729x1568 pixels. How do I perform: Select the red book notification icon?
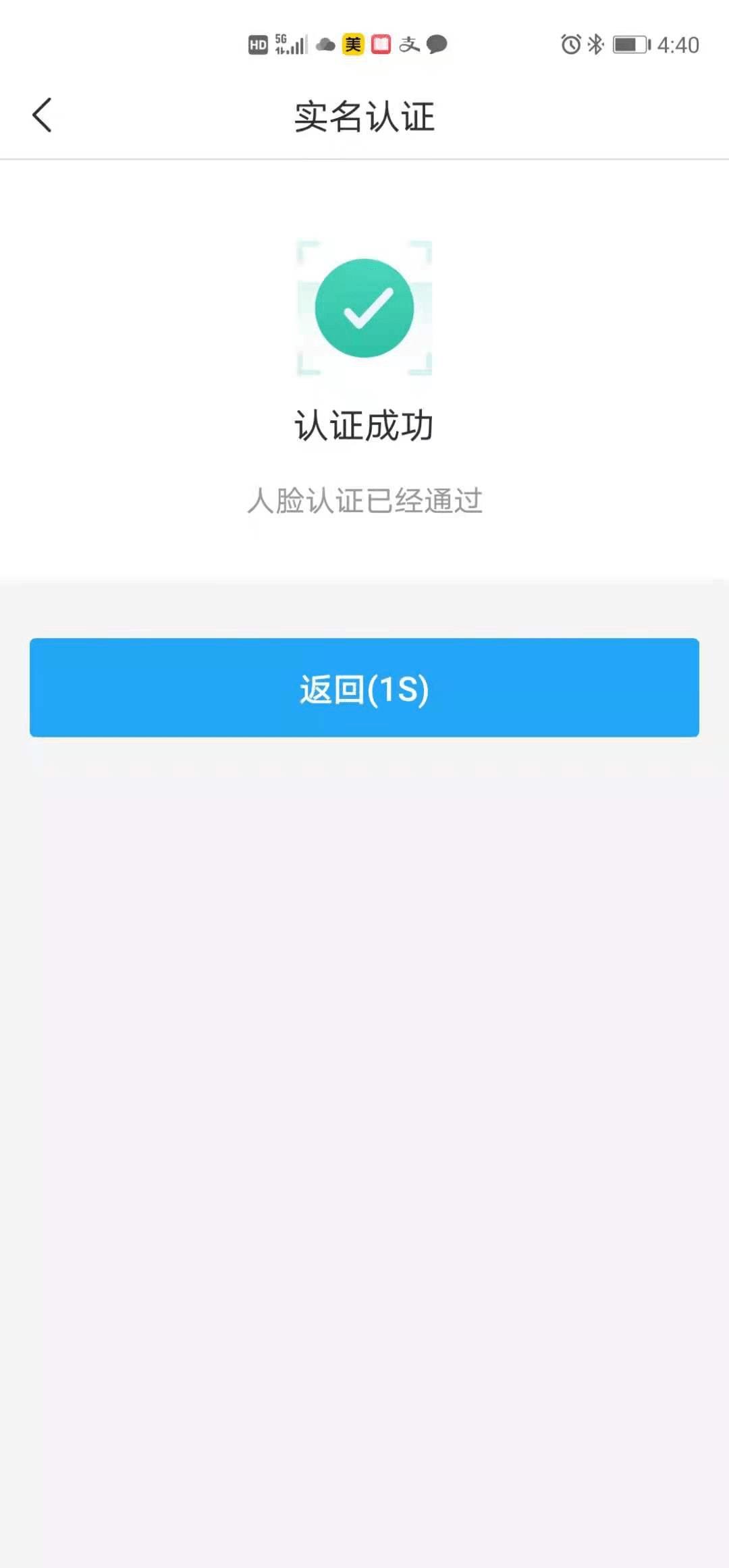click(381, 44)
